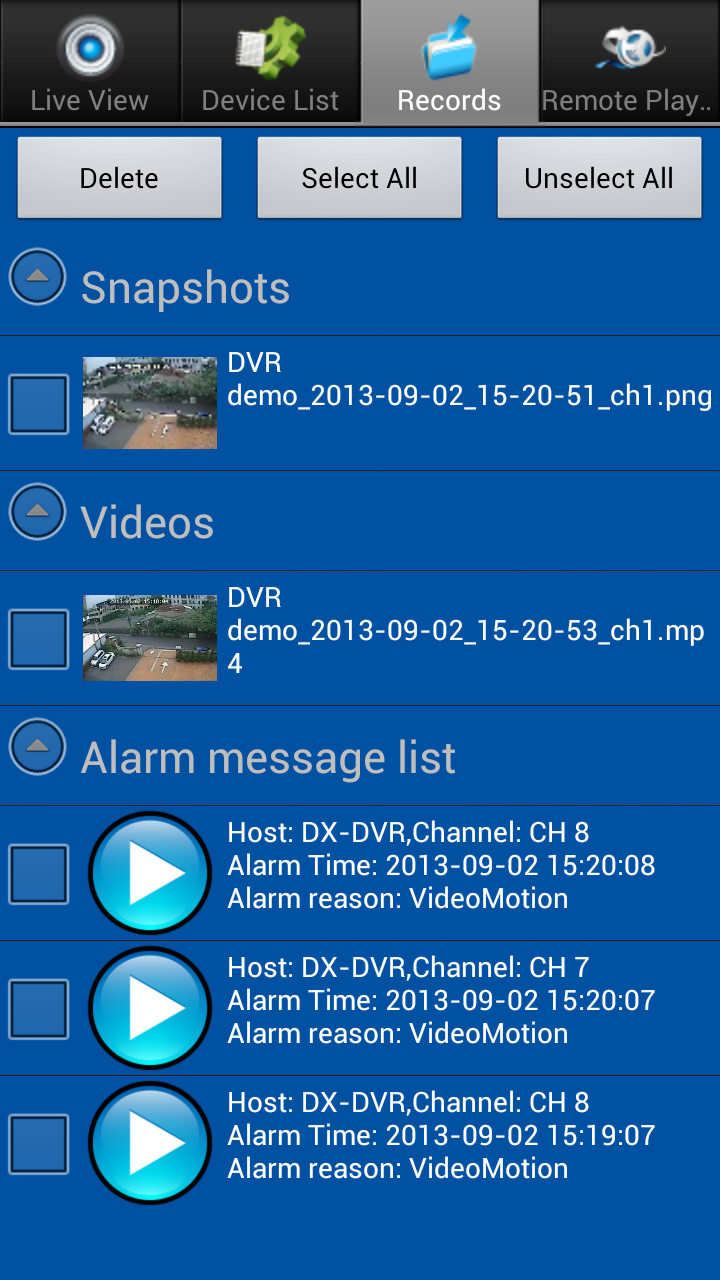The width and height of the screenshot is (720, 1280).
Task: Collapse the Alarm message list section
Action: 38,747
